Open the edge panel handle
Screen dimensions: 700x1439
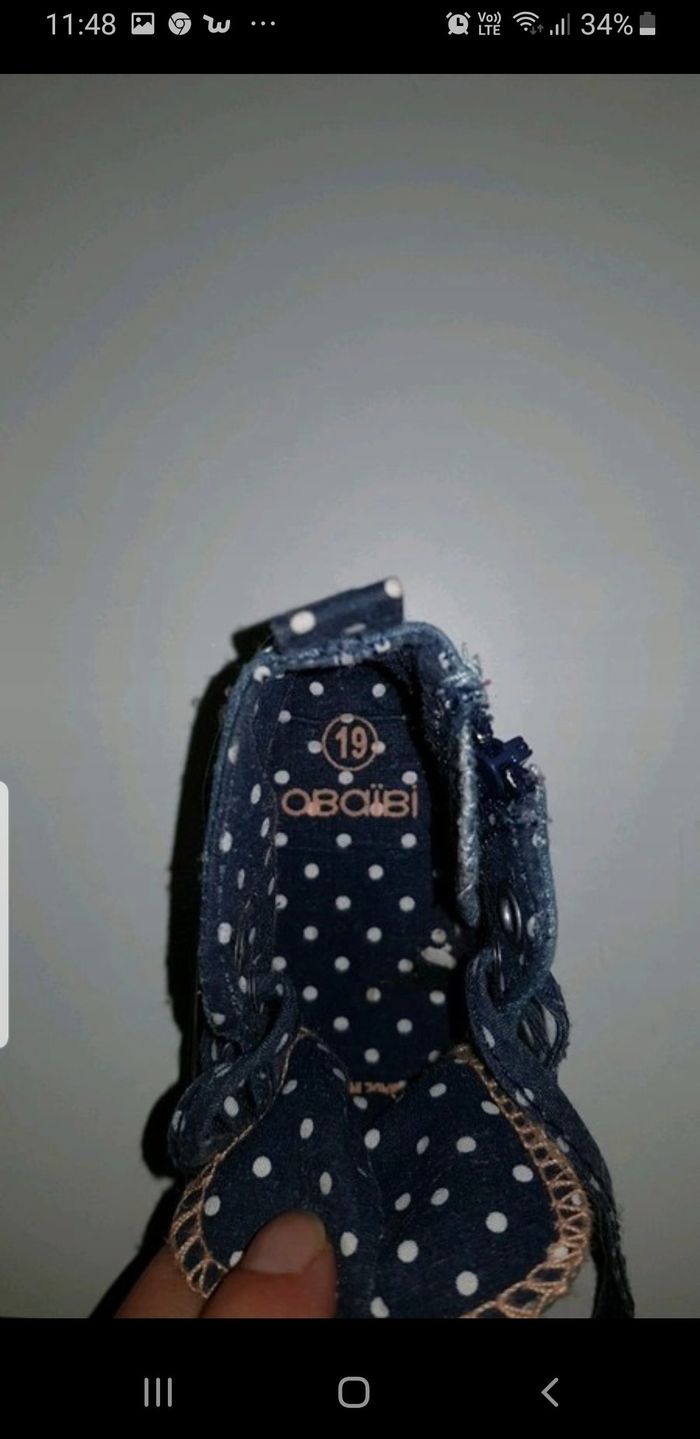(4, 913)
